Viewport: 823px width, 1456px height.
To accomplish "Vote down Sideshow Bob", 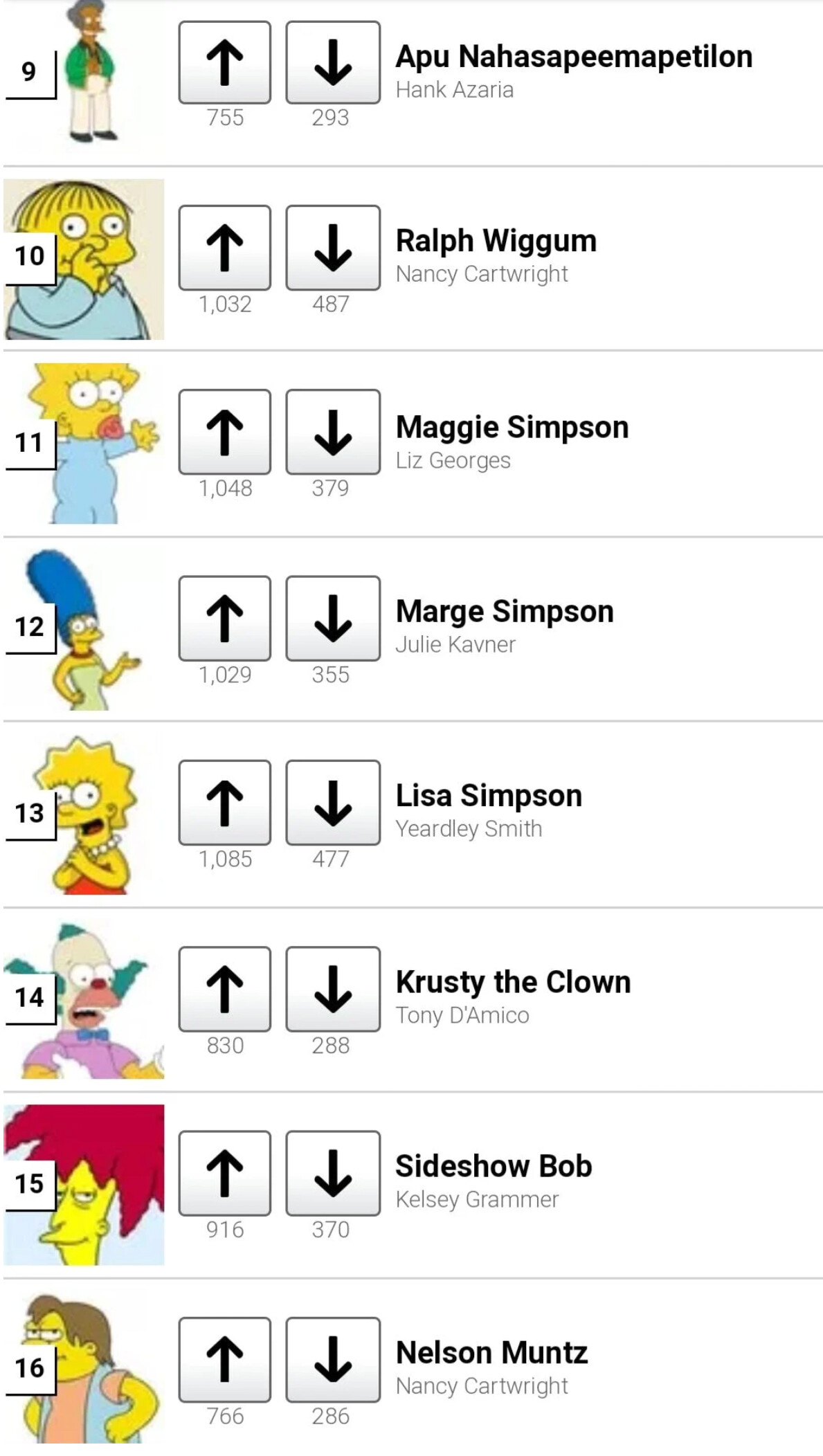I will tap(332, 1173).
